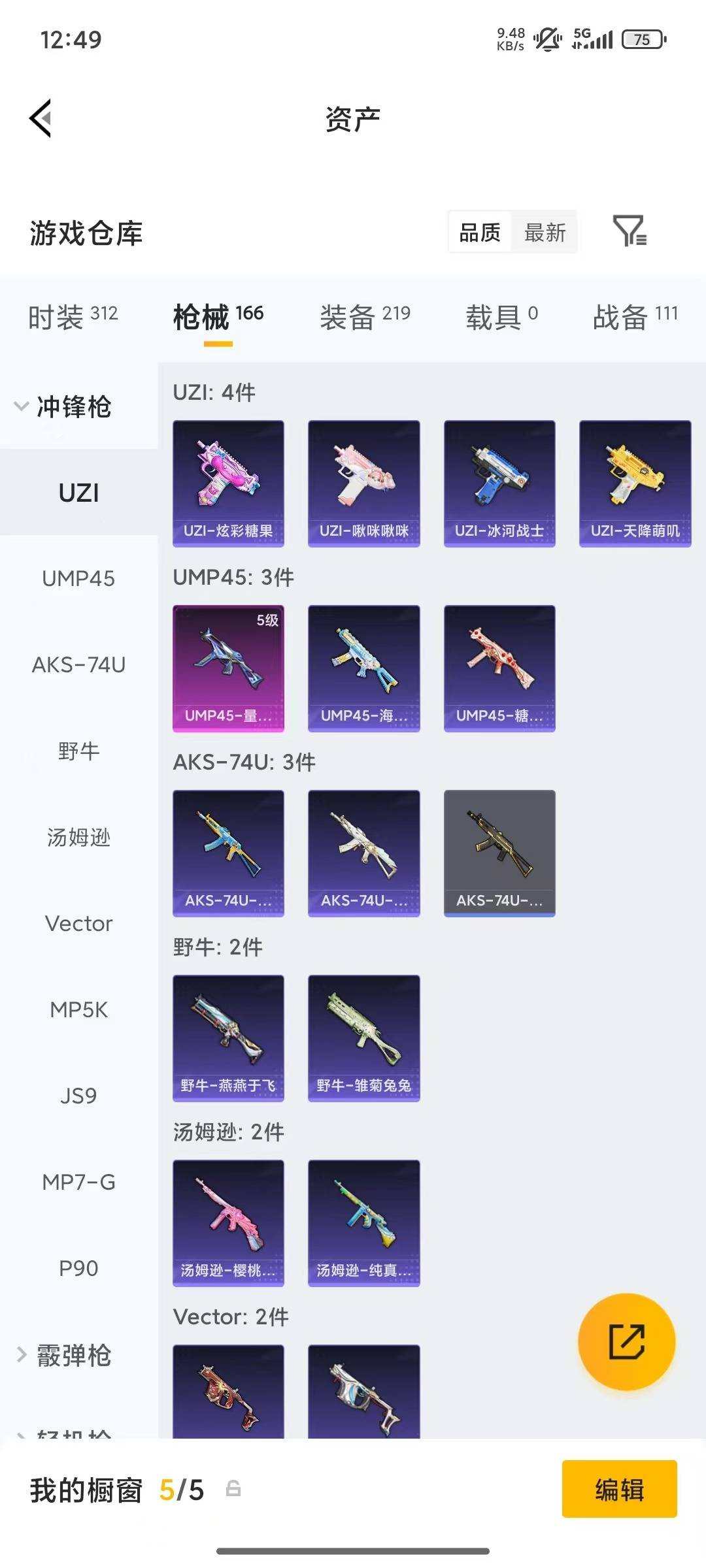The width and height of the screenshot is (706, 1568).
Task: View the level 5 UMP45 skin
Action: coord(228,668)
